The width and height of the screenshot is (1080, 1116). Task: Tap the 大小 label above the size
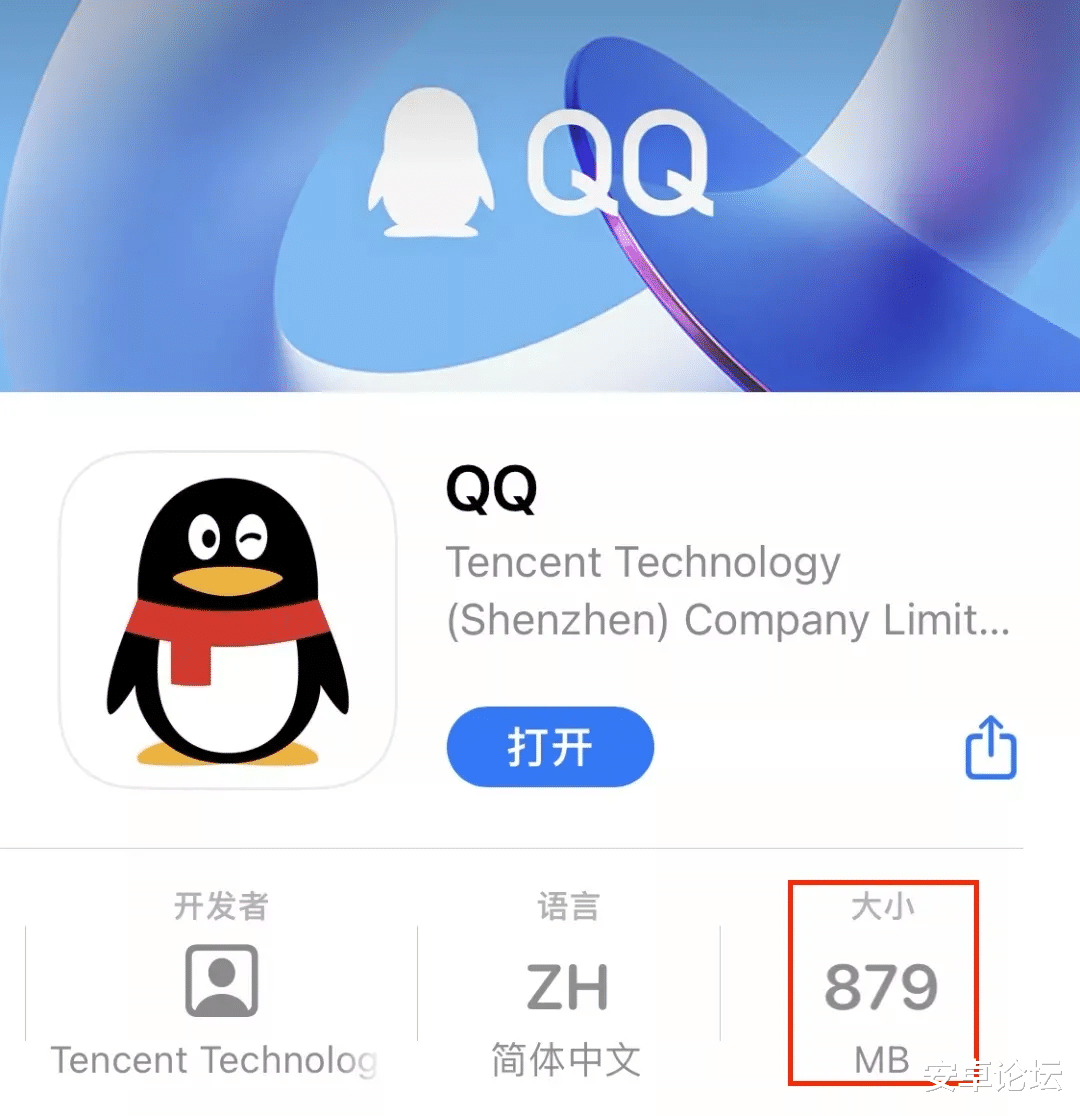coord(881,905)
